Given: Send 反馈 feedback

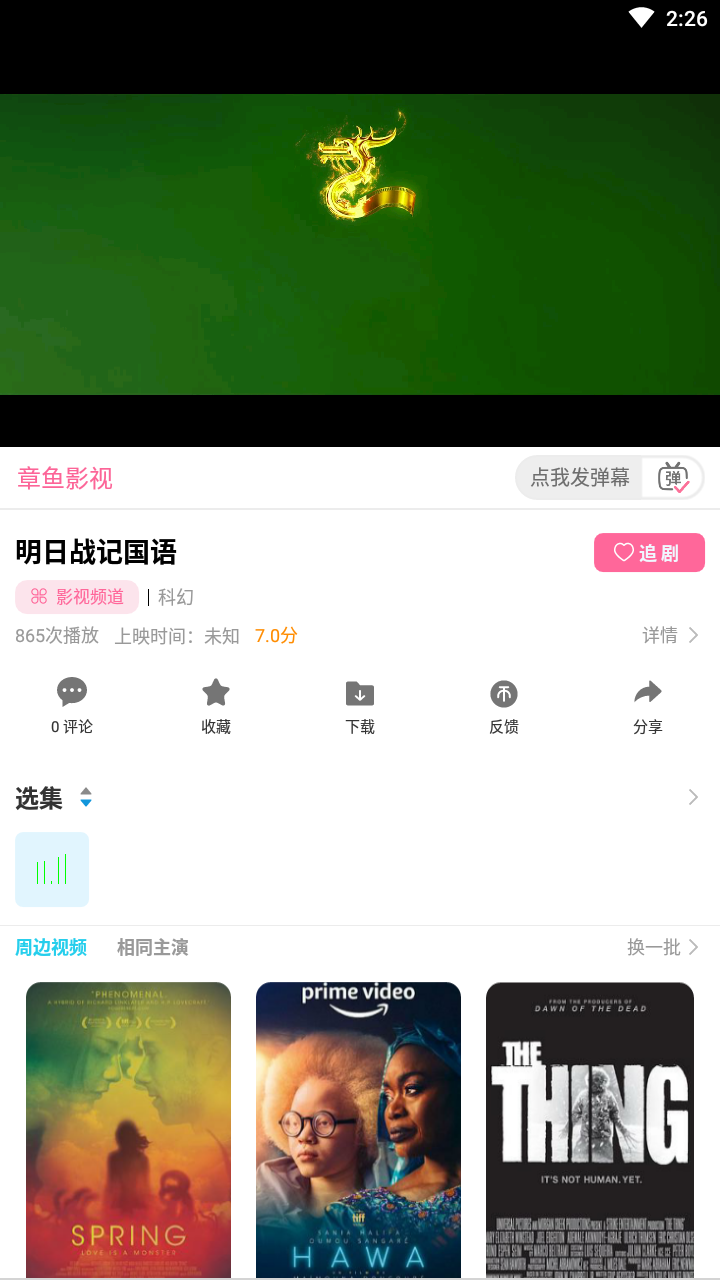Looking at the screenshot, I should point(504,706).
